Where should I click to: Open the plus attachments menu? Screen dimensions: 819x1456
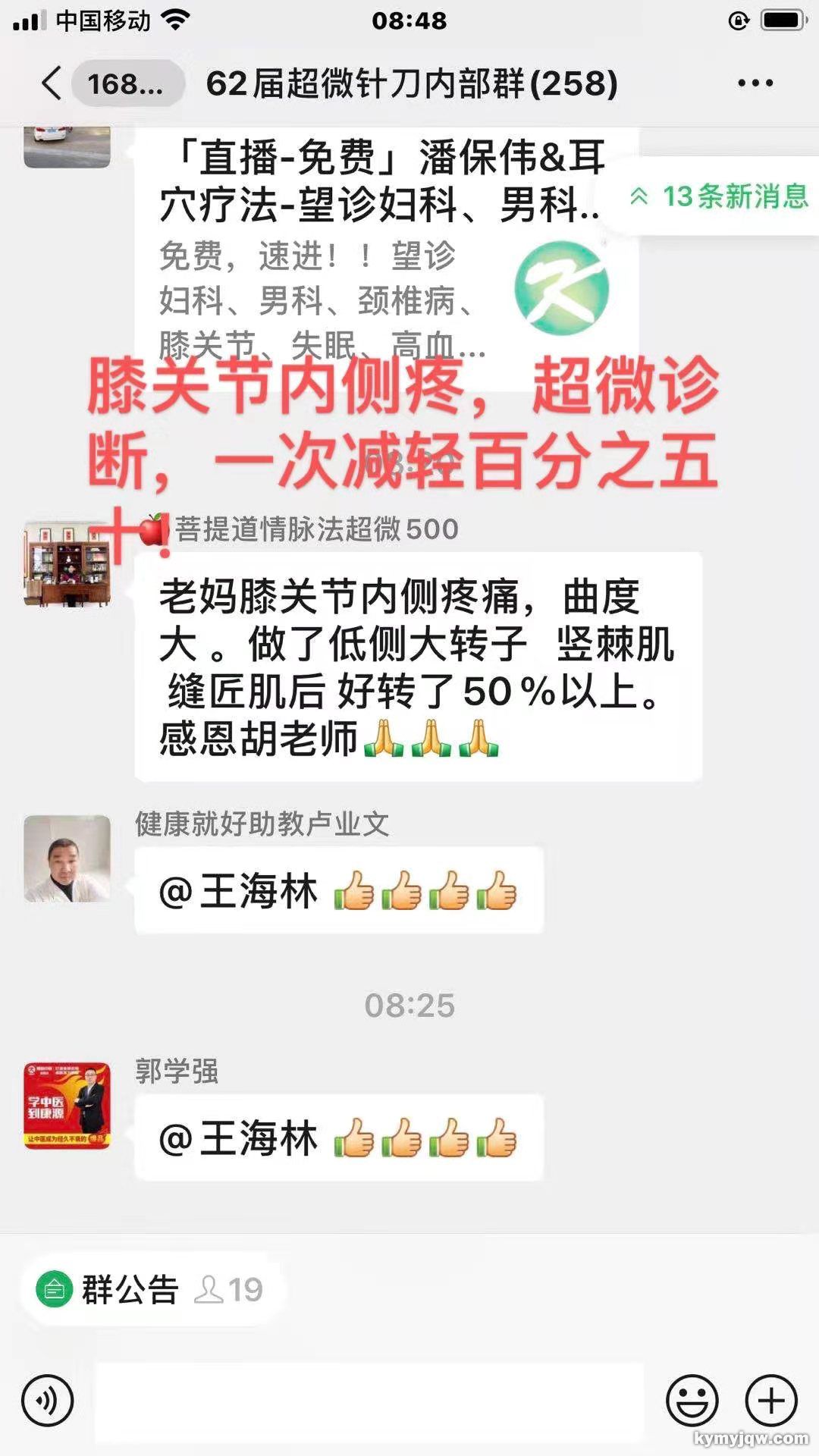click(771, 1401)
